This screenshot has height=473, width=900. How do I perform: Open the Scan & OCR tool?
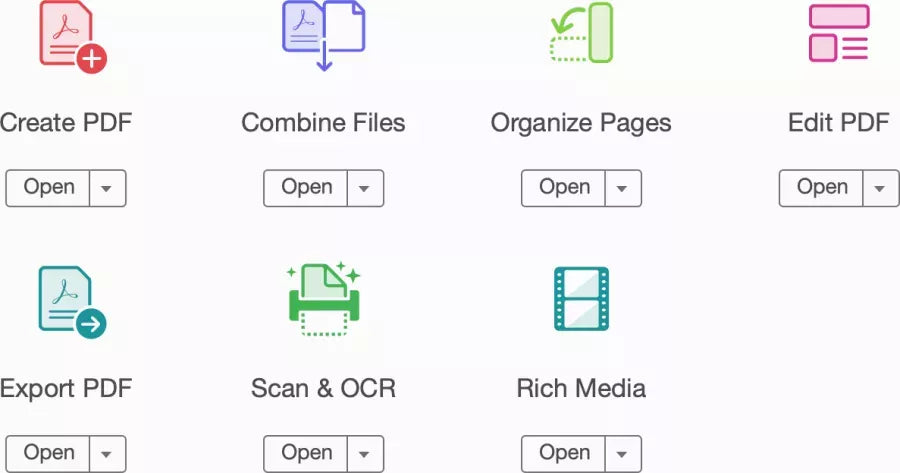306,453
